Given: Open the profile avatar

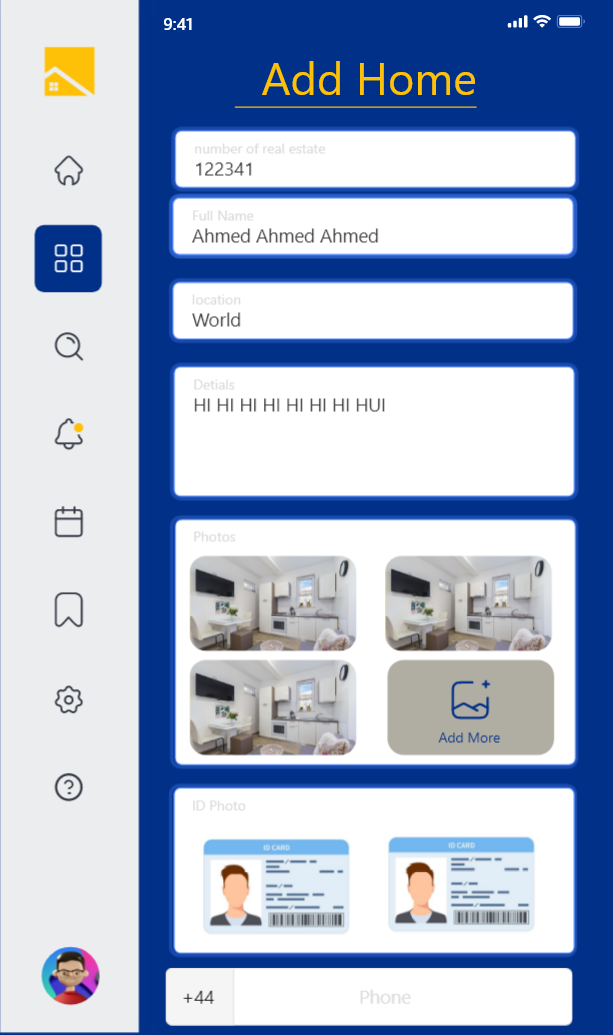Looking at the screenshot, I should click(x=70, y=975).
